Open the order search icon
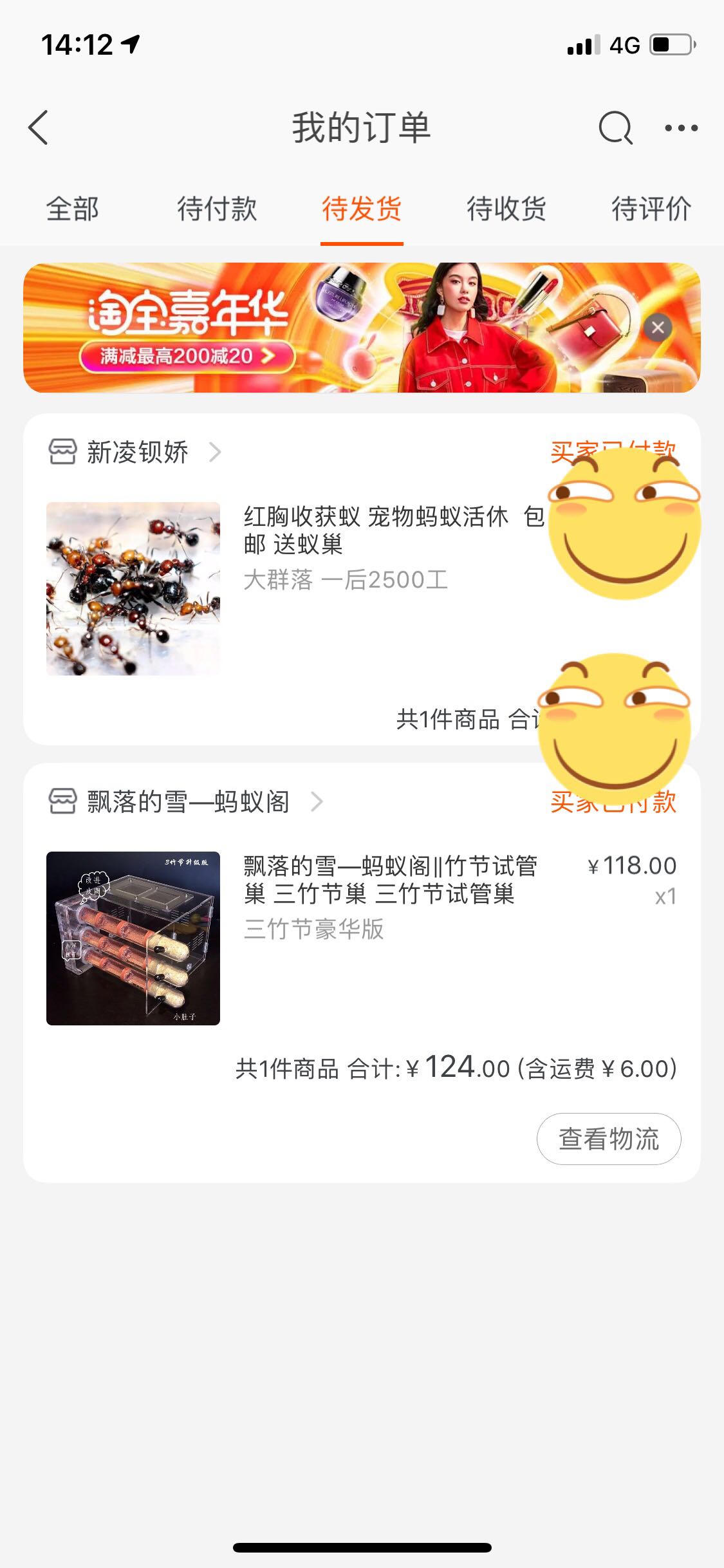 click(x=615, y=127)
